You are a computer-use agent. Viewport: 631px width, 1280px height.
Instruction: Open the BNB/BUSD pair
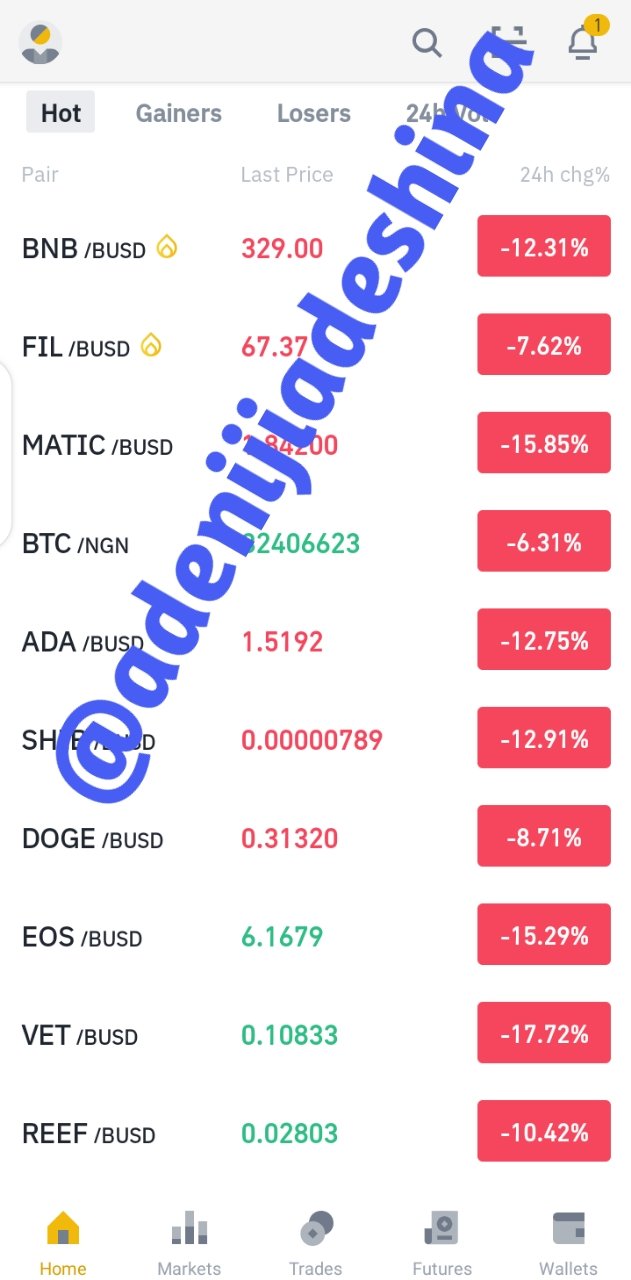click(x=315, y=247)
